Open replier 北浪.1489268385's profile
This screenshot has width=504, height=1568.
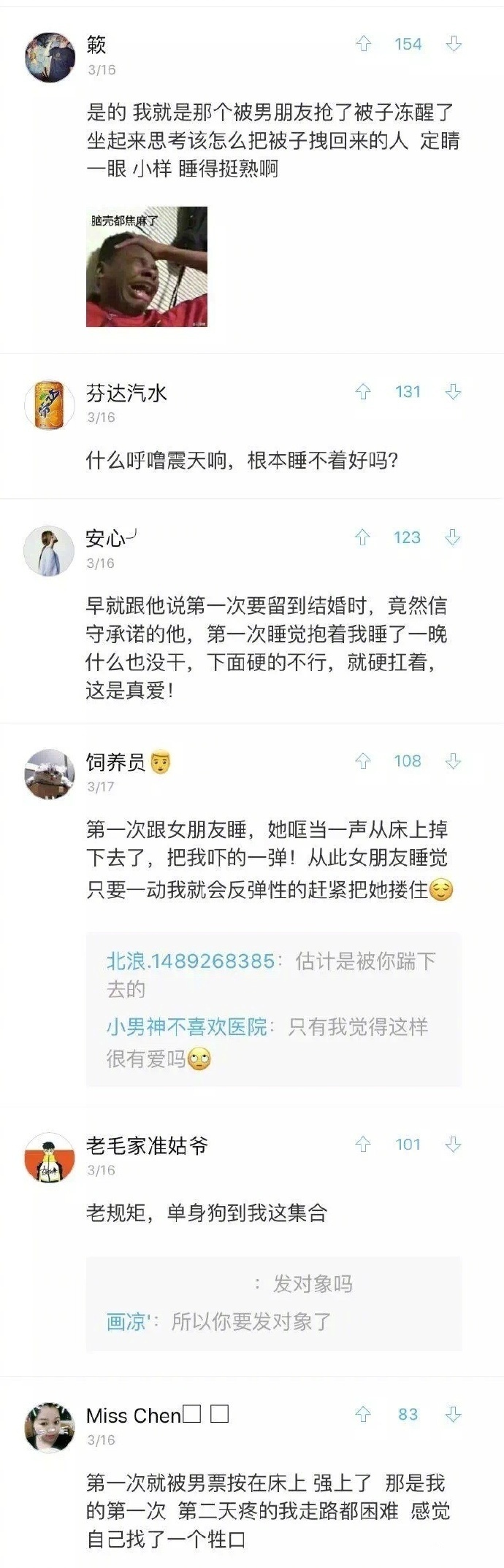(191, 961)
